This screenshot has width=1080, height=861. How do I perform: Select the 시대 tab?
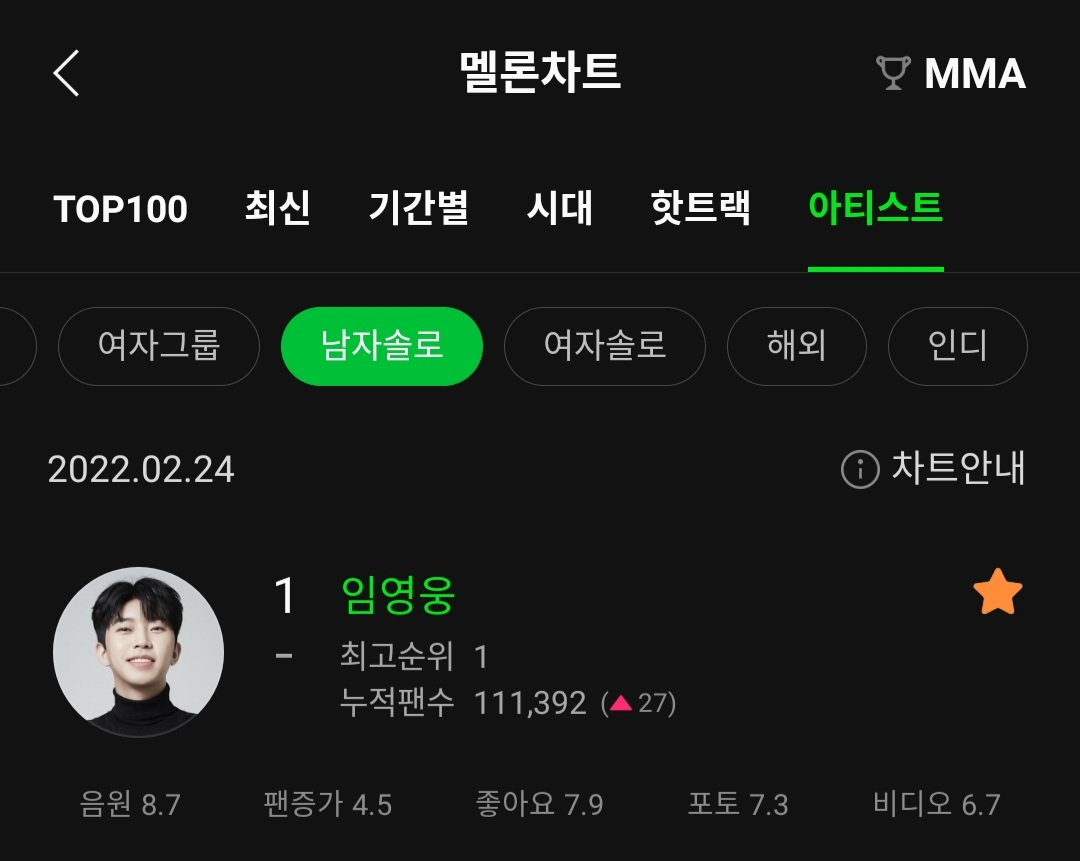(x=559, y=207)
